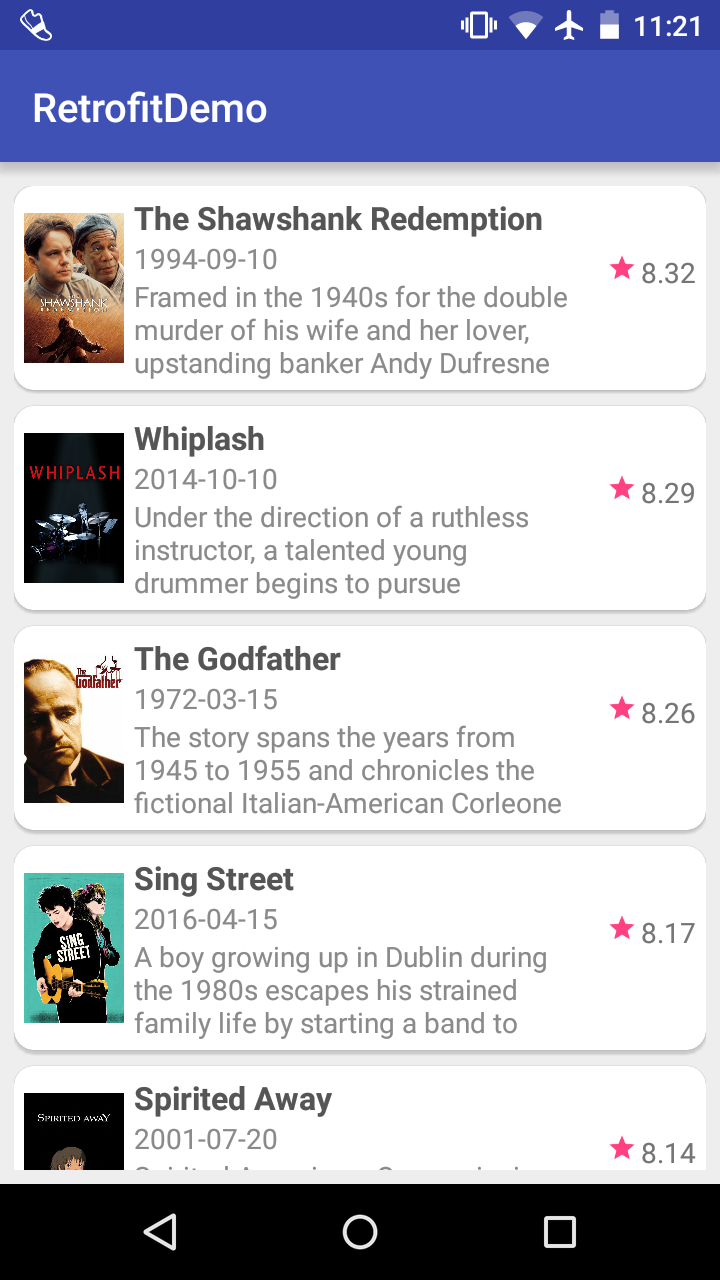Go back with the system back button
The width and height of the screenshot is (720, 1280).
coord(160,1232)
